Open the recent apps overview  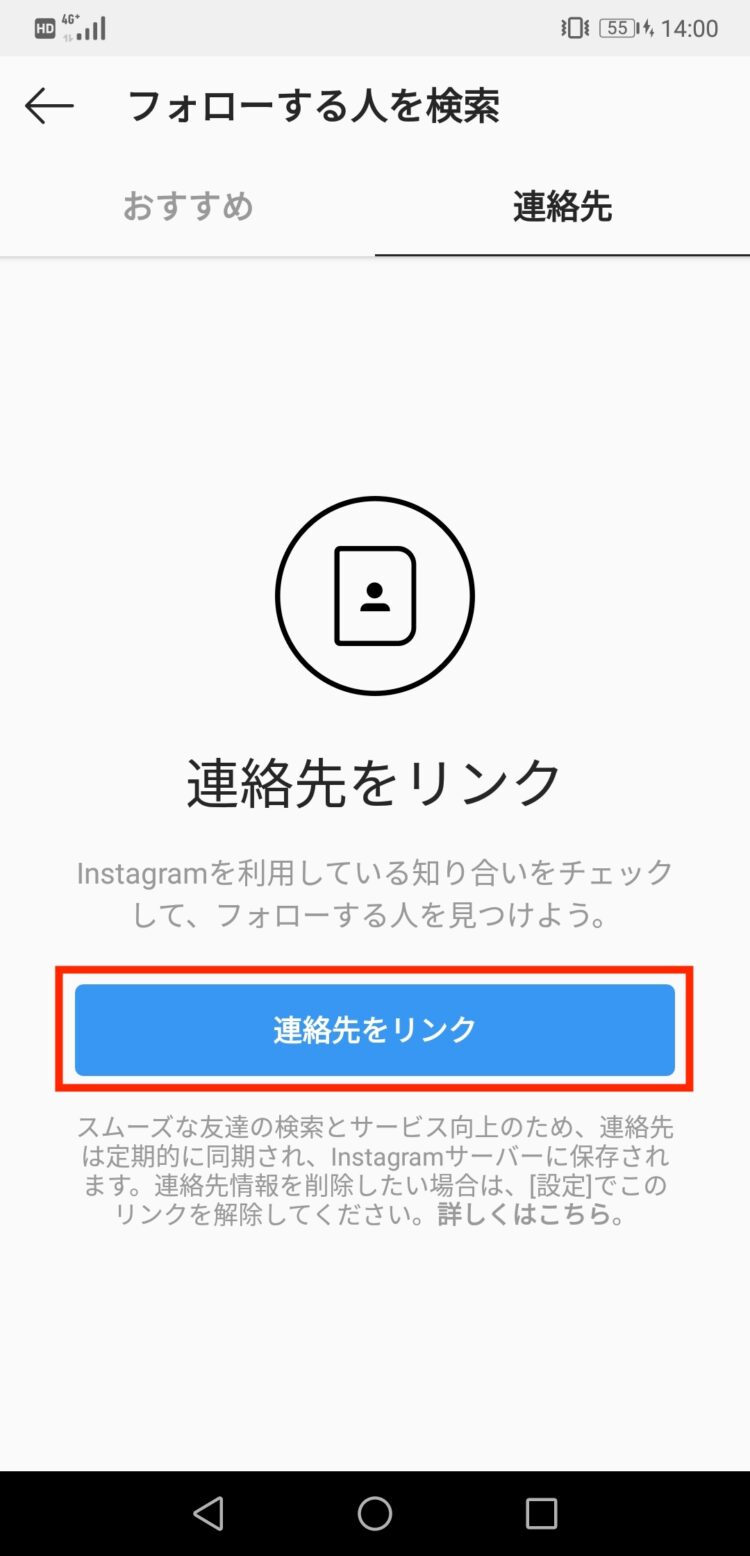(541, 1513)
